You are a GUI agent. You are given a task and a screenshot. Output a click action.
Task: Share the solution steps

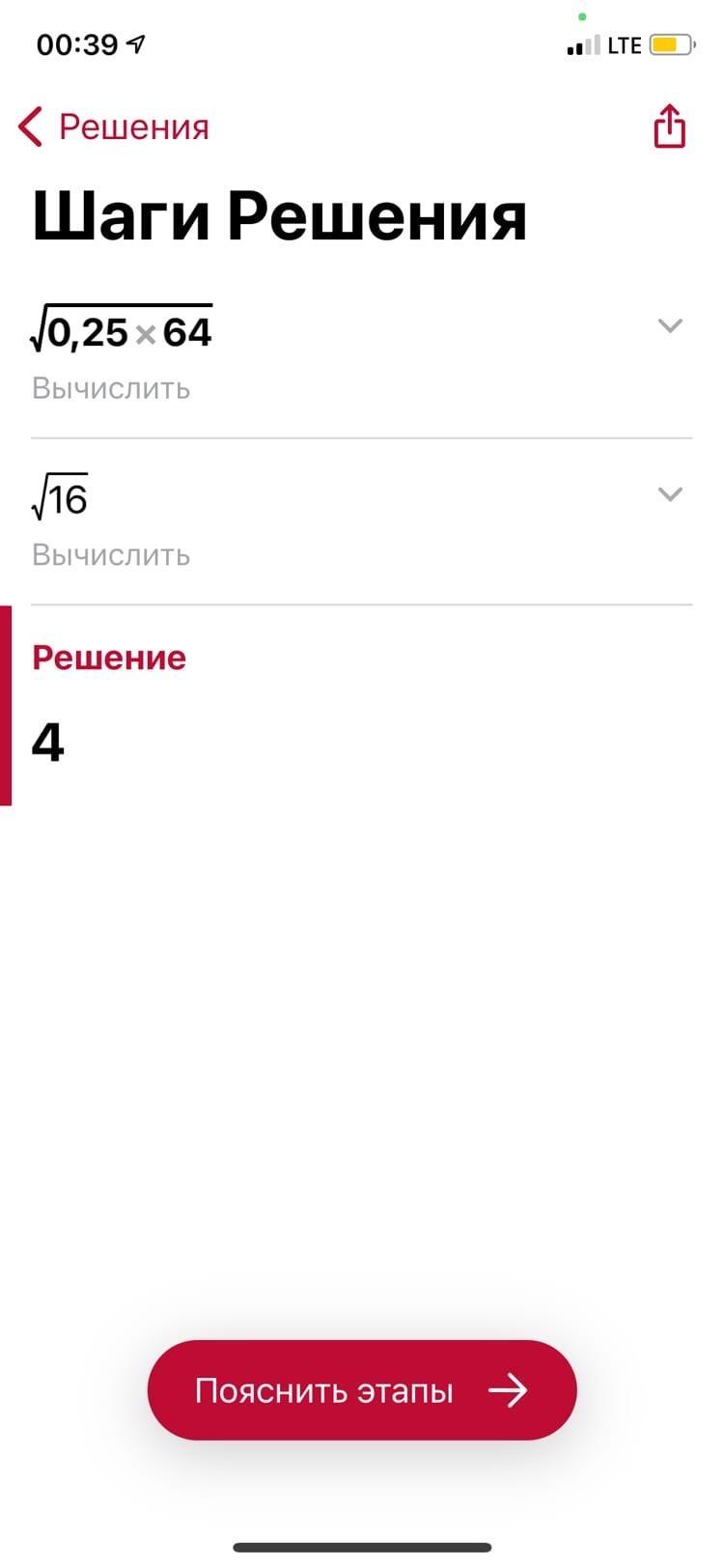669,126
